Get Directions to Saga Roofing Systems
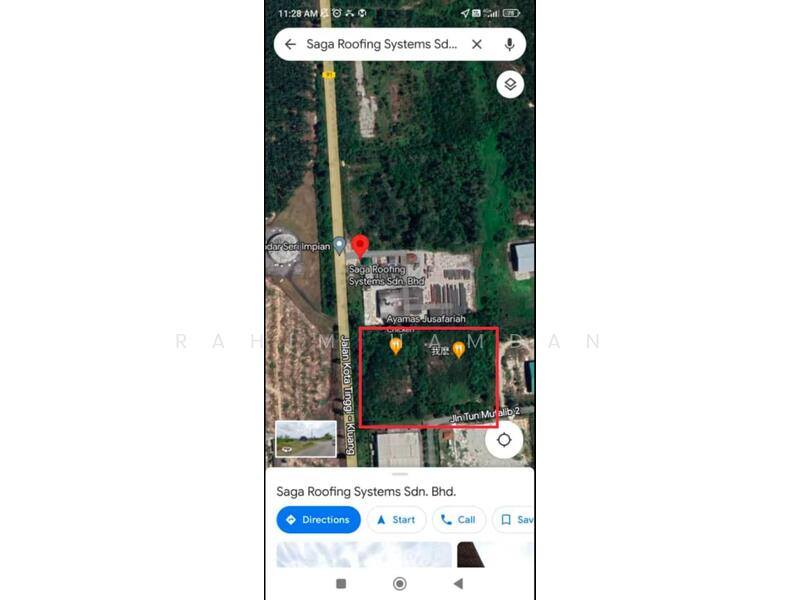This screenshot has height=600, width=800. click(318, 520)
